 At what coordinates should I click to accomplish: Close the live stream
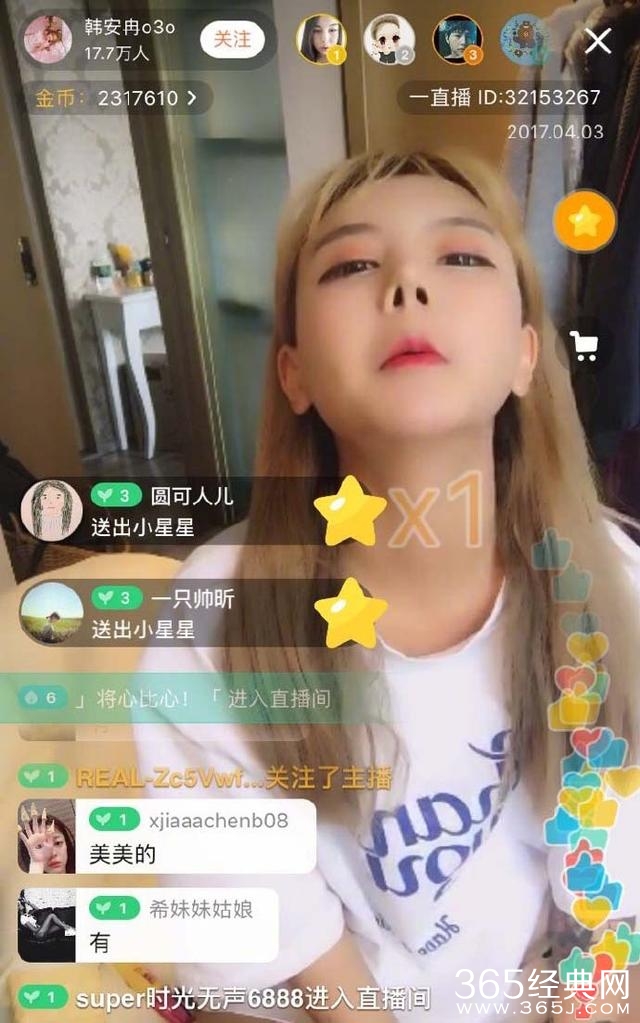click(598, 41)
